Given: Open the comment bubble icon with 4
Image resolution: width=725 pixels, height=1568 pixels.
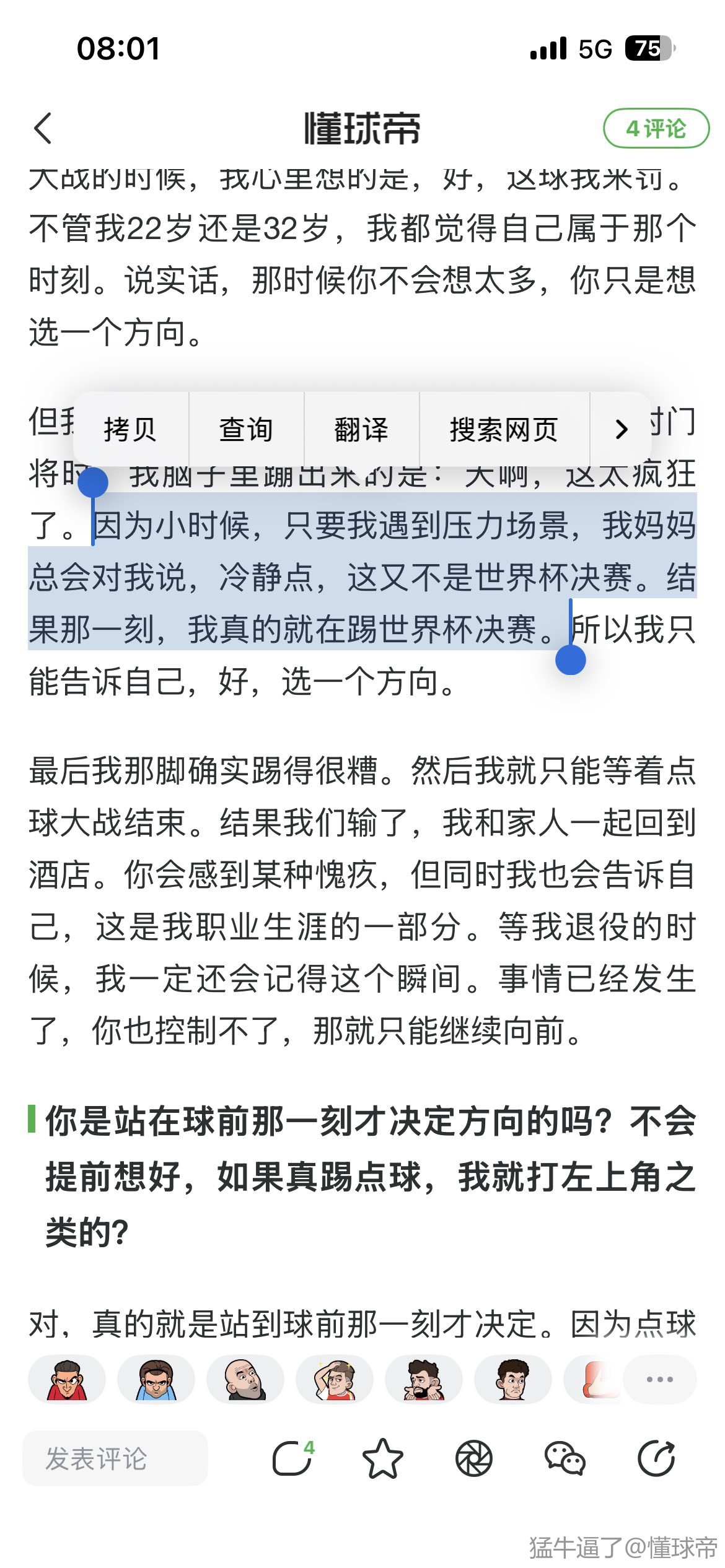Looking at the screenshot, I should (x=292, y=1458).
